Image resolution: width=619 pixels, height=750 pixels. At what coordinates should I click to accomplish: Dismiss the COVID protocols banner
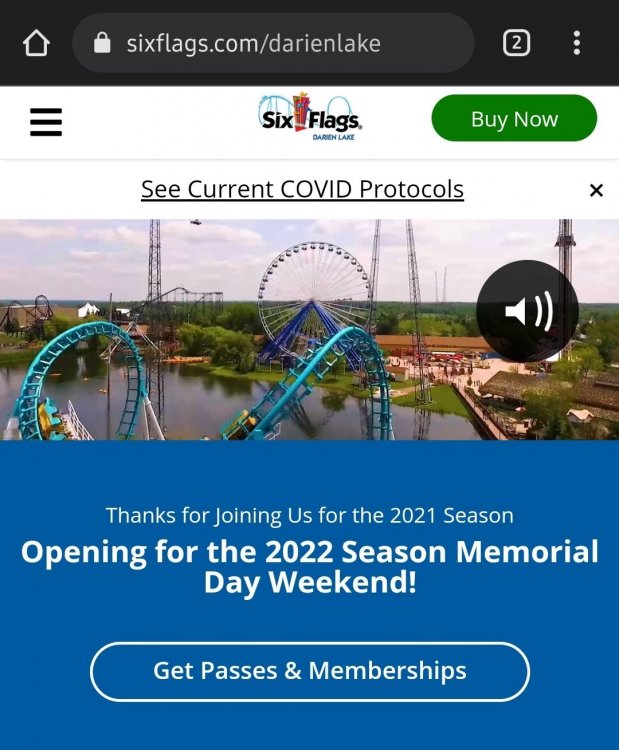596,190
